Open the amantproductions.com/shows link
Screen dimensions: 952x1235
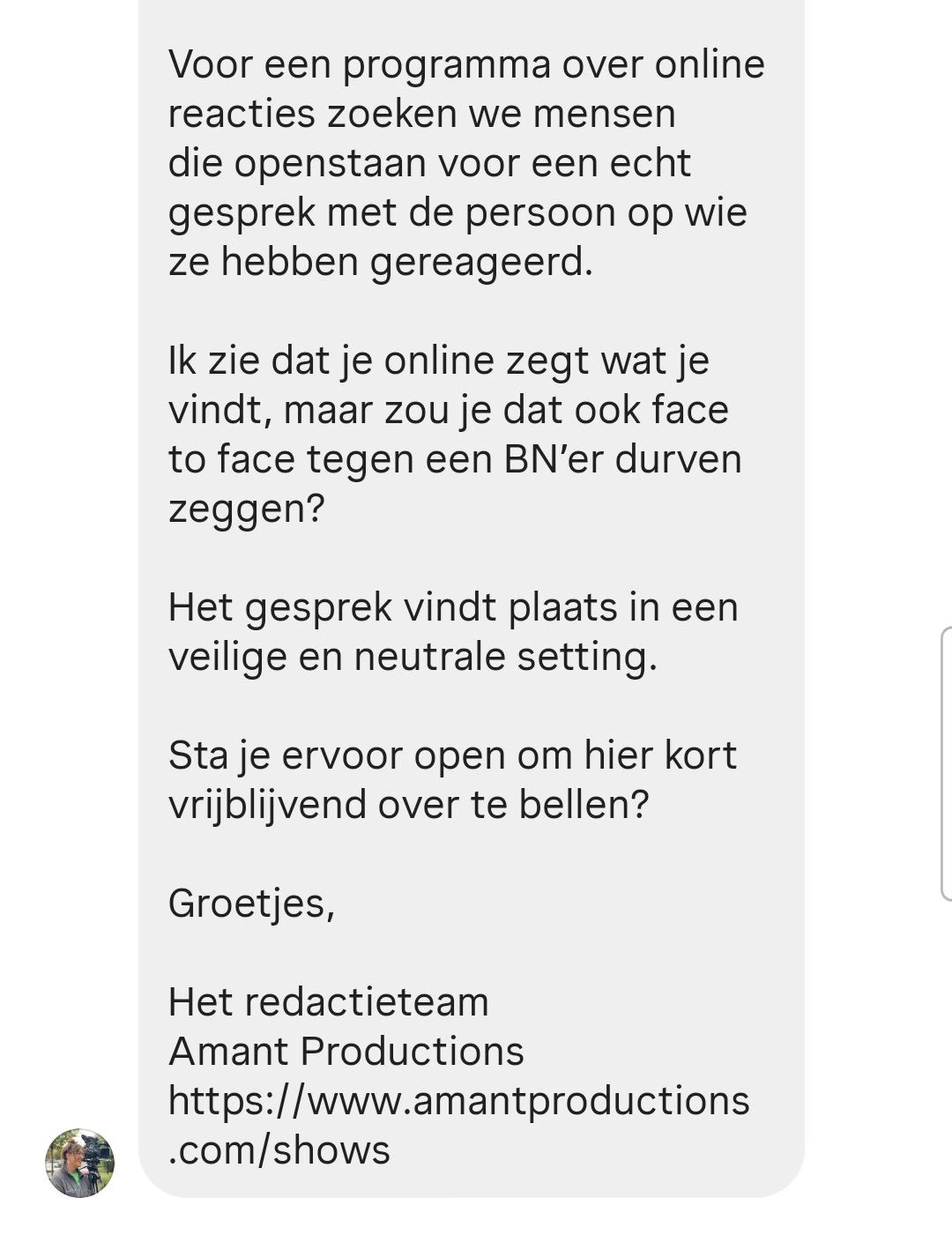click(x=458, y=1125)
